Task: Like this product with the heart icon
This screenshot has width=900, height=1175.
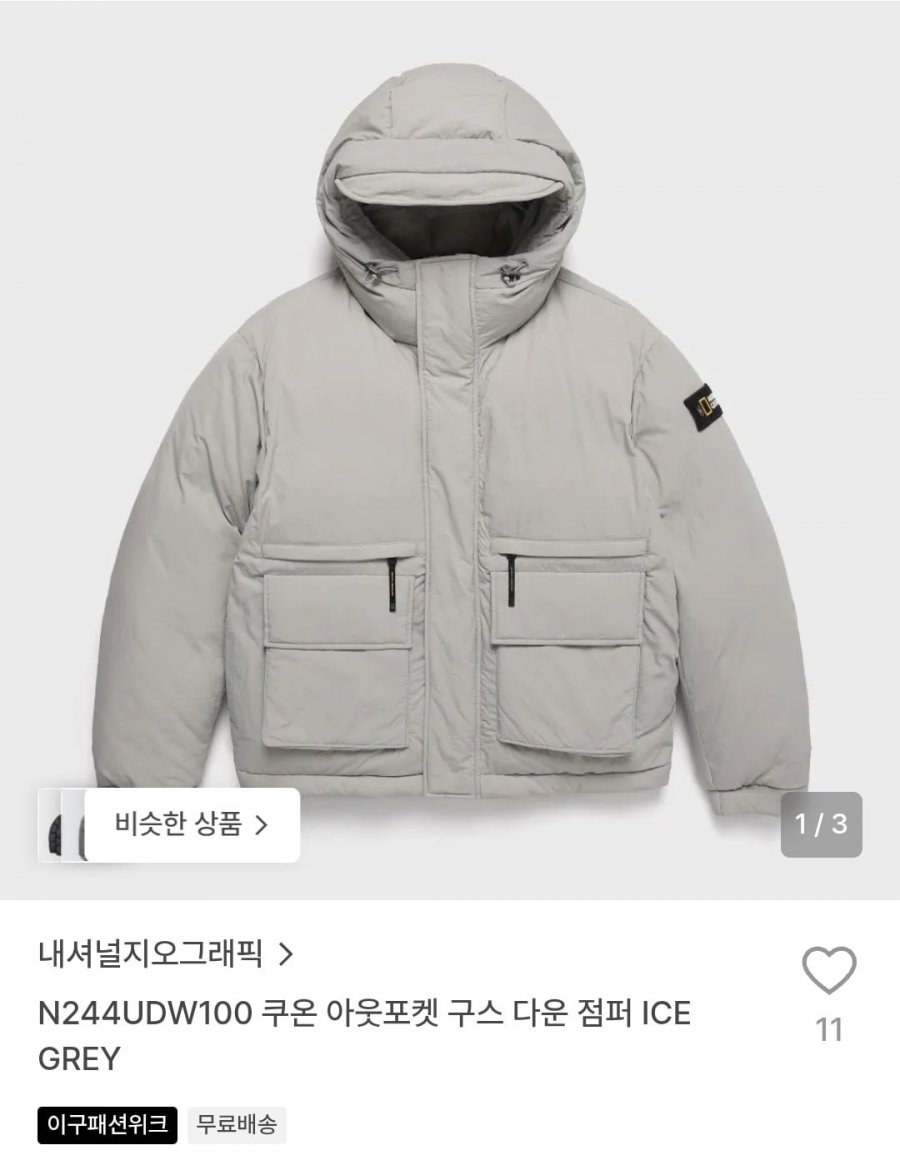Action: (x=829, y=970)
